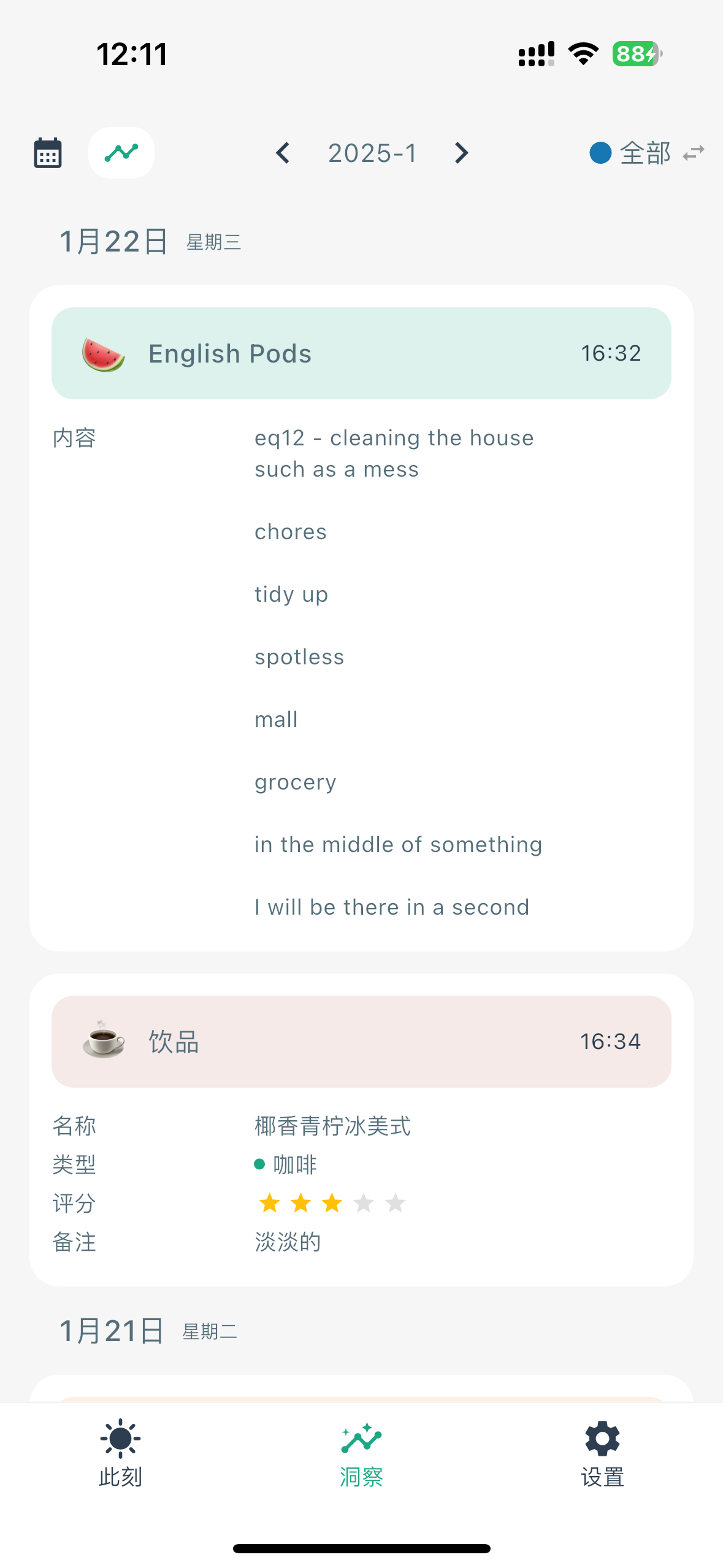Screen dimensions: 723x1568
Task: Open the English Pods entry at 16:32
Action: (x=361, y=353)
